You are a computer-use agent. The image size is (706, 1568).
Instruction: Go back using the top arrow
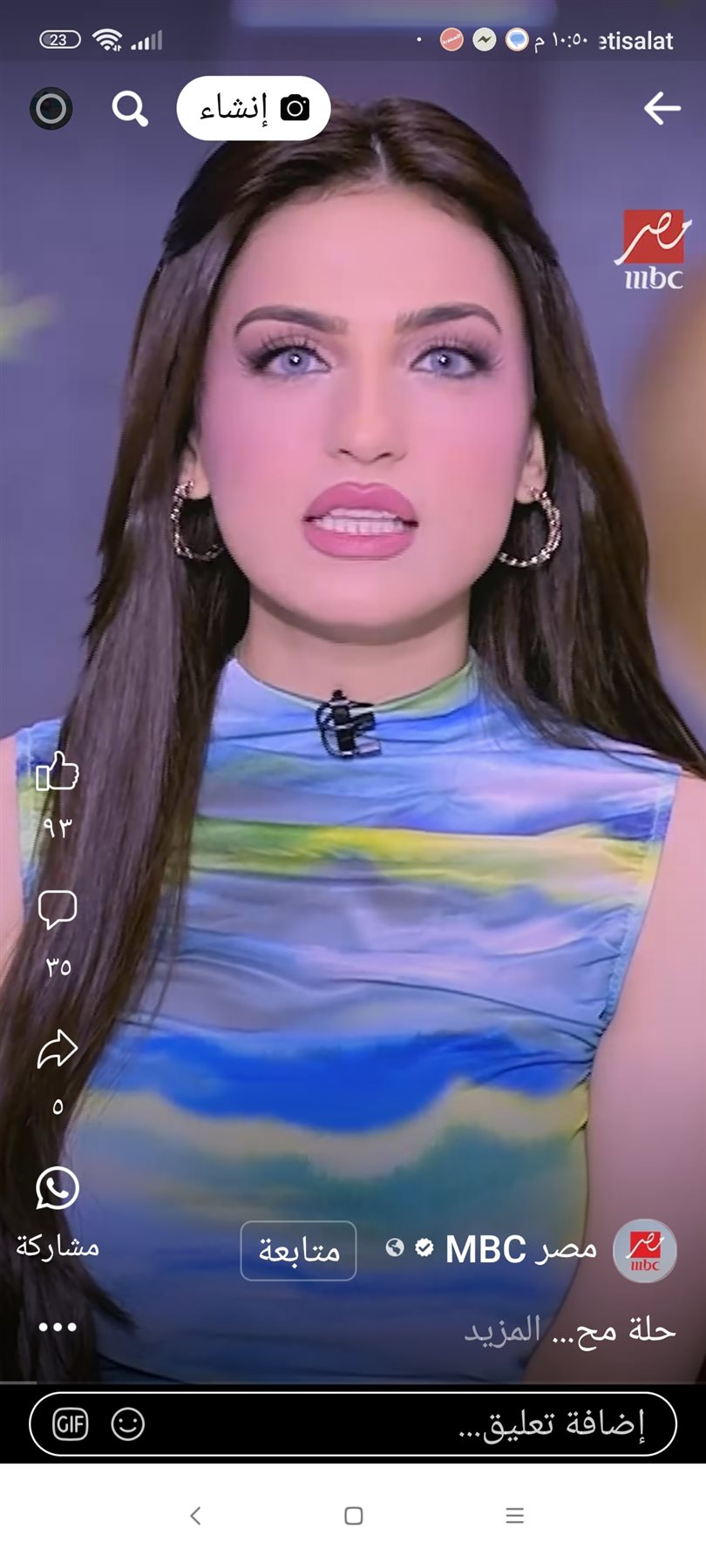[x=662, y=108]
